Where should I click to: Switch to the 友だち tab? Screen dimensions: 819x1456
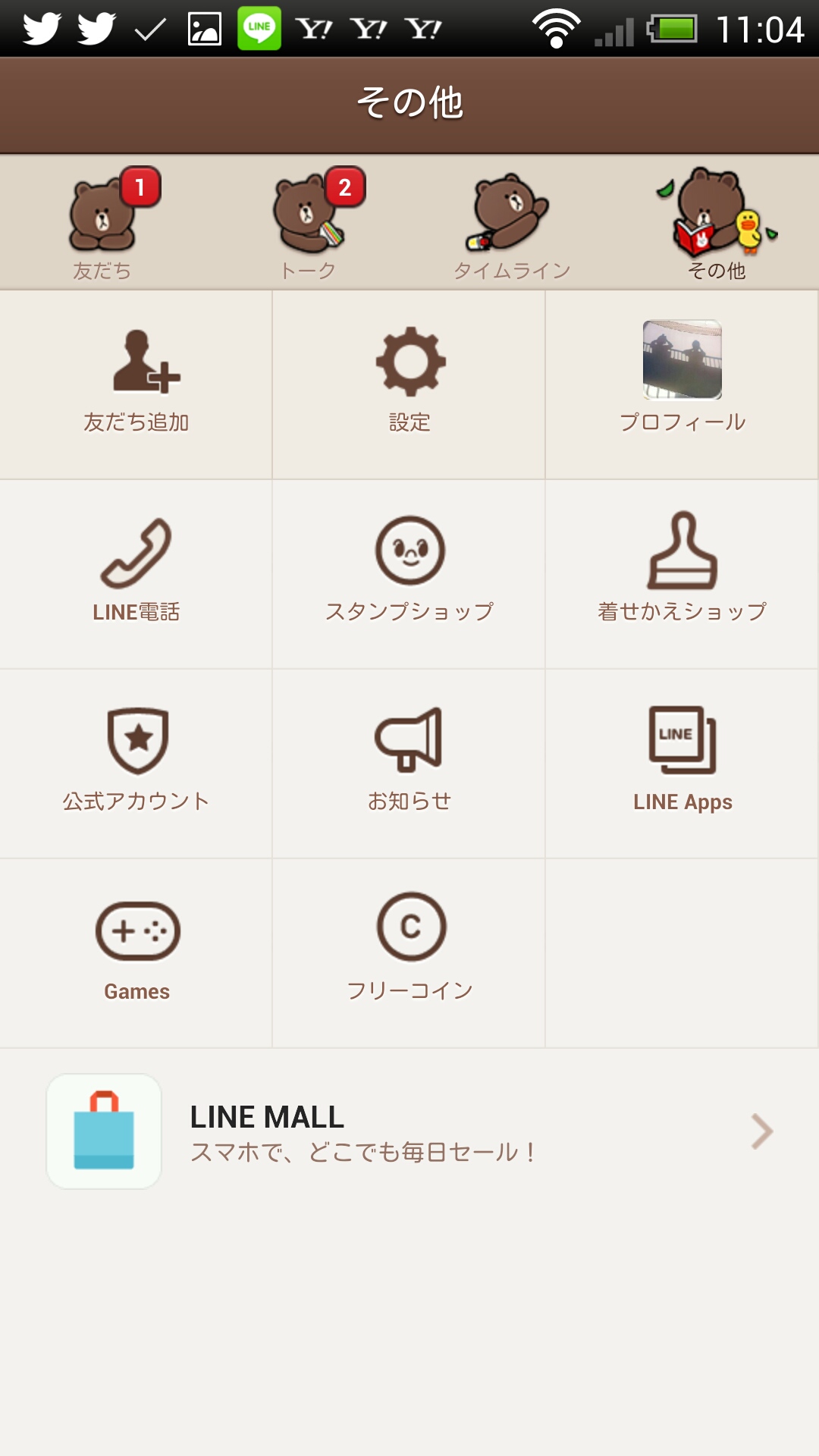pyautogui.click(x=102, y=224)
